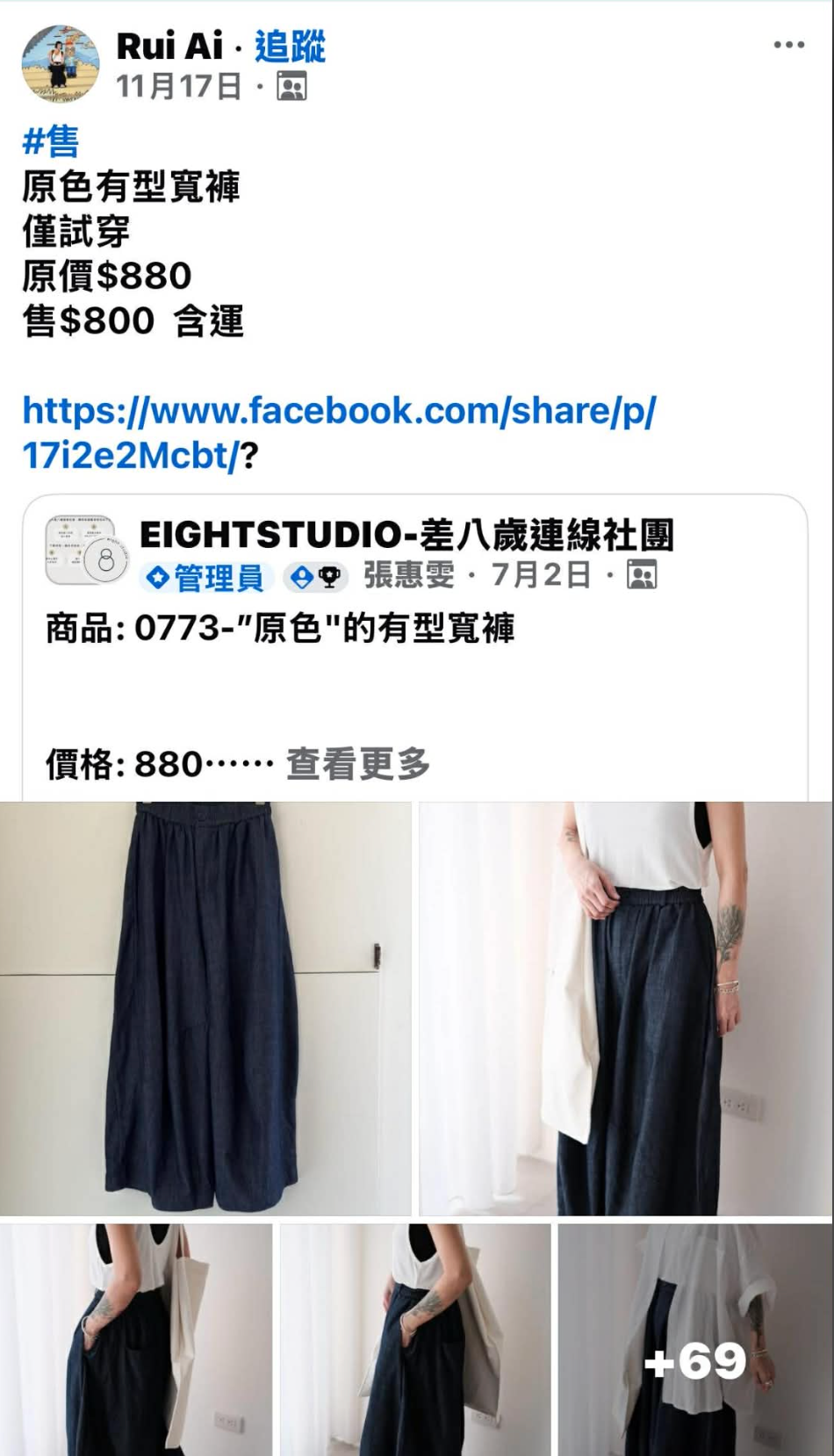The image size is (834, 1456).
Task: Open the facebook.com/share link
Action: (x=338, y=432)
